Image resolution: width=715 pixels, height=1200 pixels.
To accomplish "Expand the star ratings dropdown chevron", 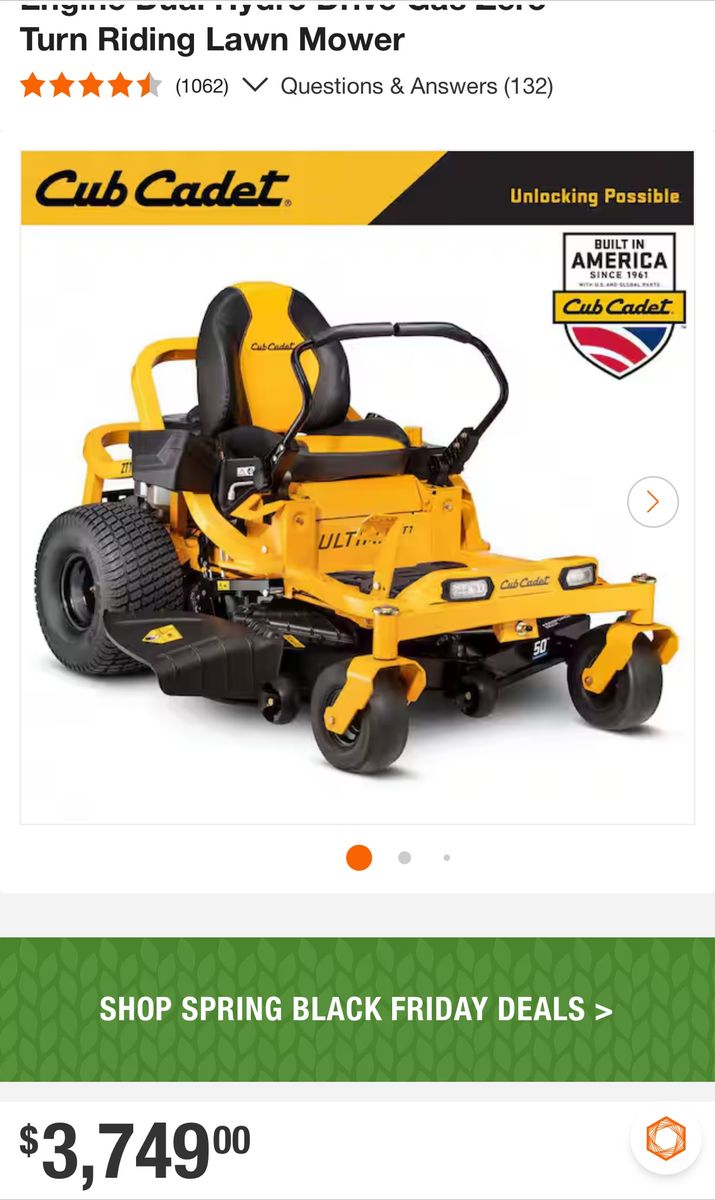I will click(255, 86).
